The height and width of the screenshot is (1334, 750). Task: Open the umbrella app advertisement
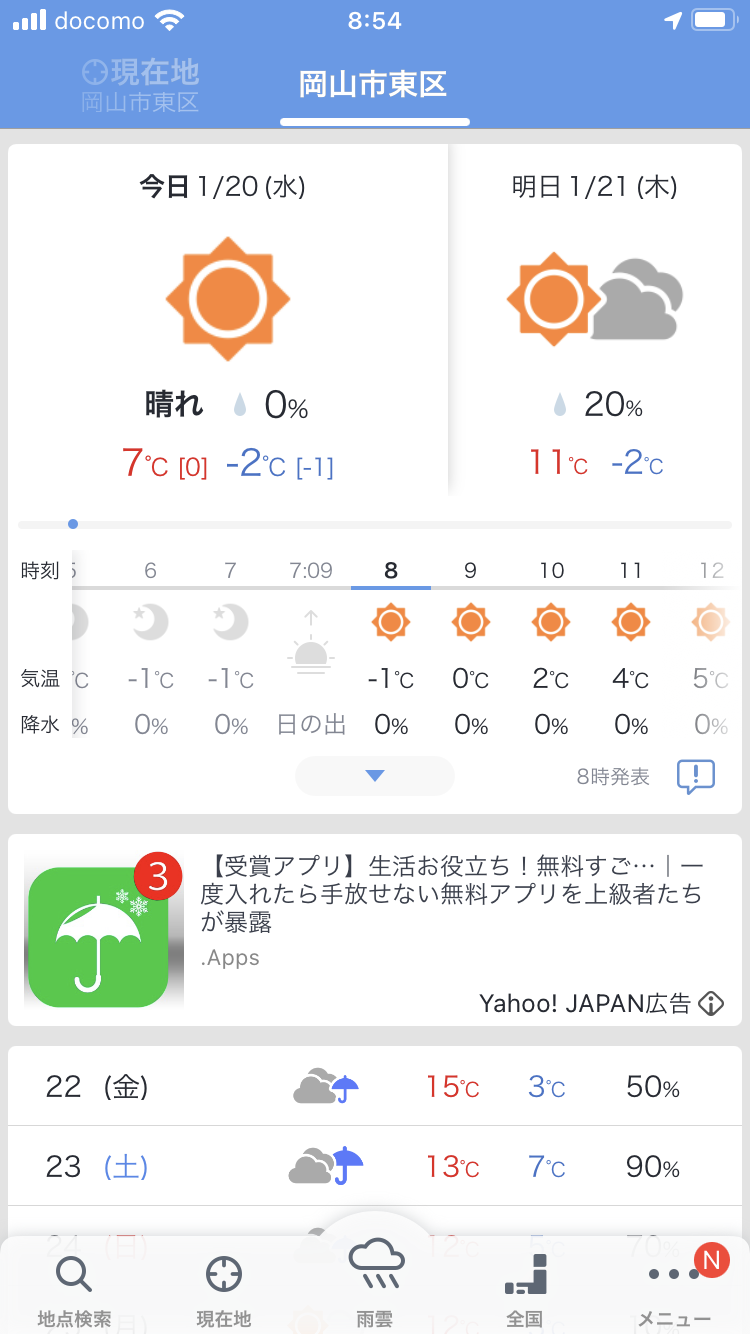375,930
